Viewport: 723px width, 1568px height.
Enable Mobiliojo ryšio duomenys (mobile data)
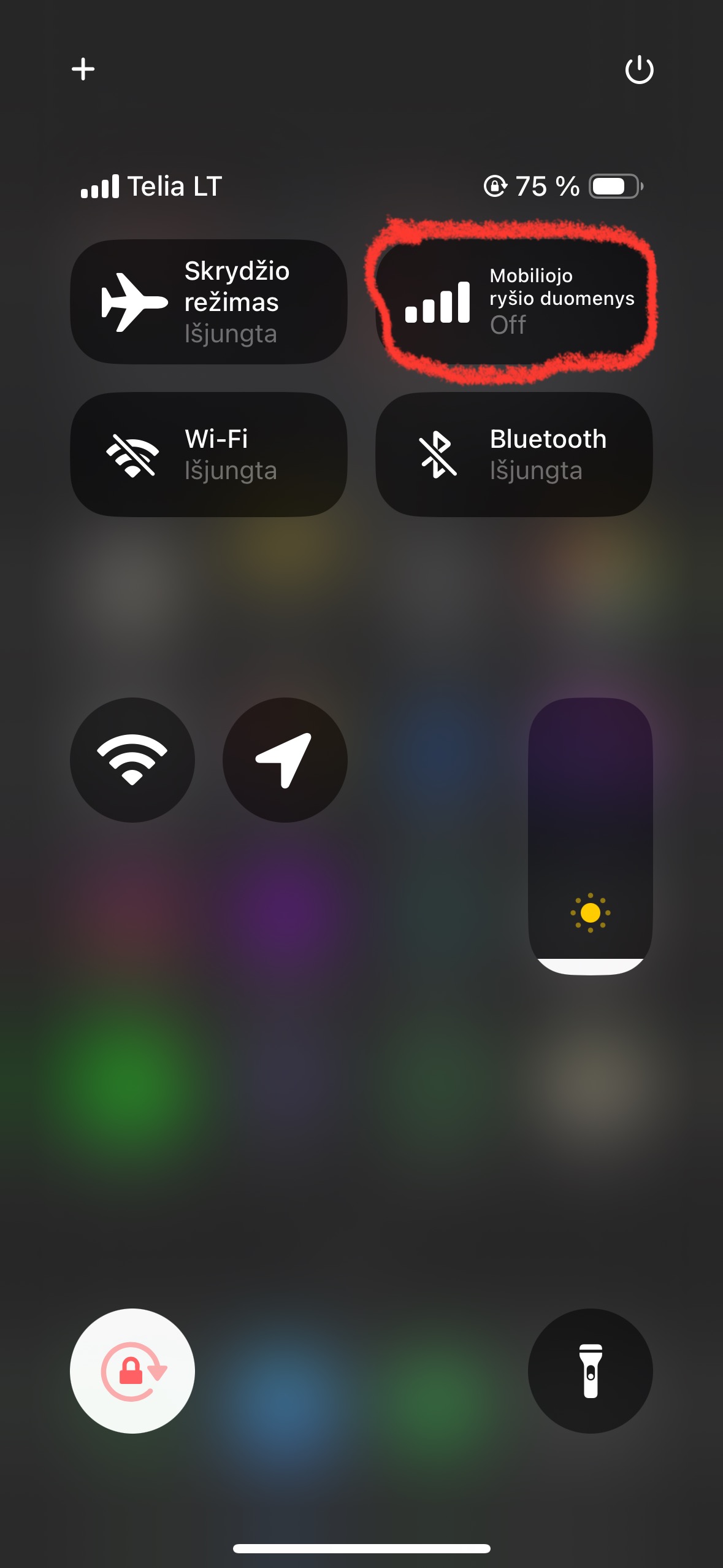[514, 302]
